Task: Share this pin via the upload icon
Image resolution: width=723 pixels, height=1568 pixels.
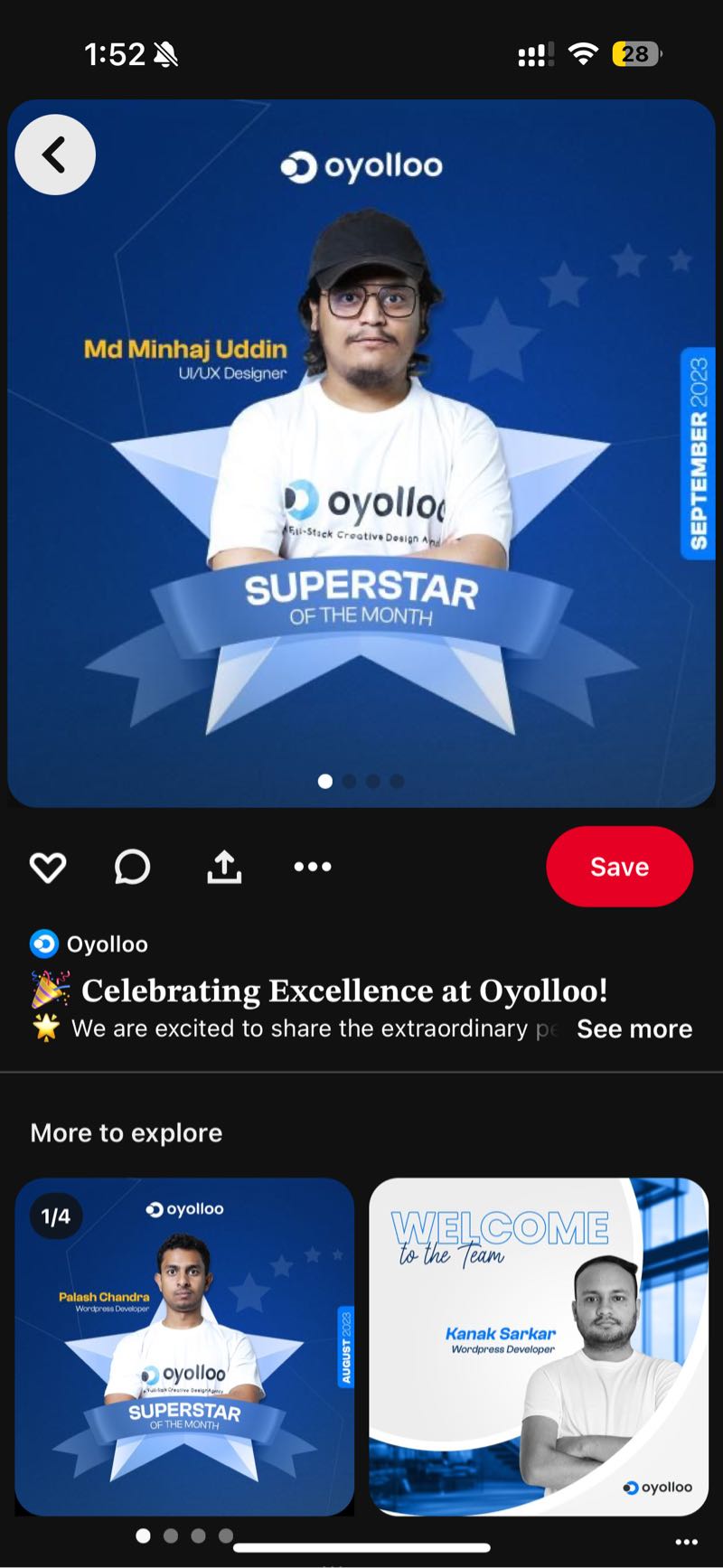Action: point(224,868)
